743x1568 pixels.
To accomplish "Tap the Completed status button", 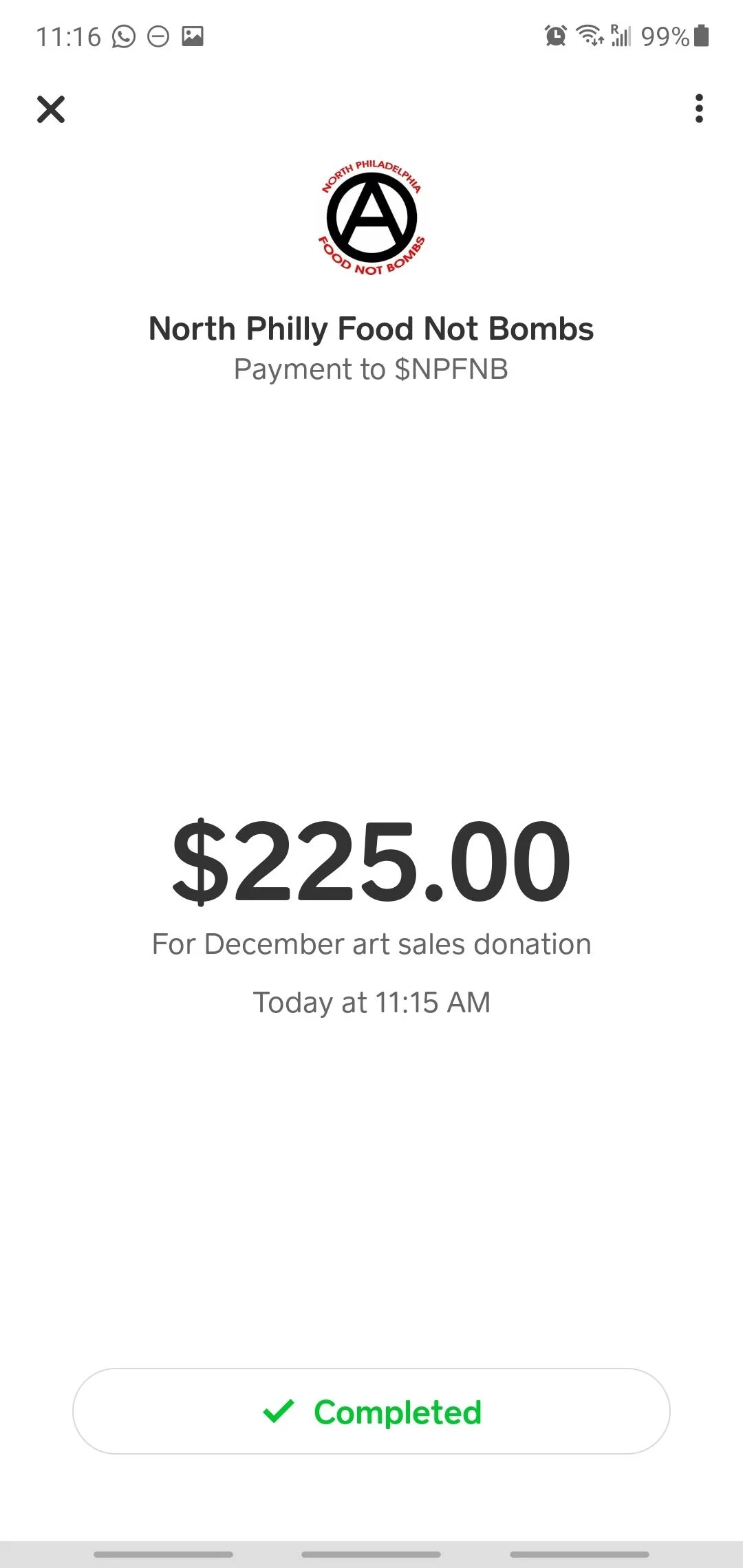I will (371, 1411).
